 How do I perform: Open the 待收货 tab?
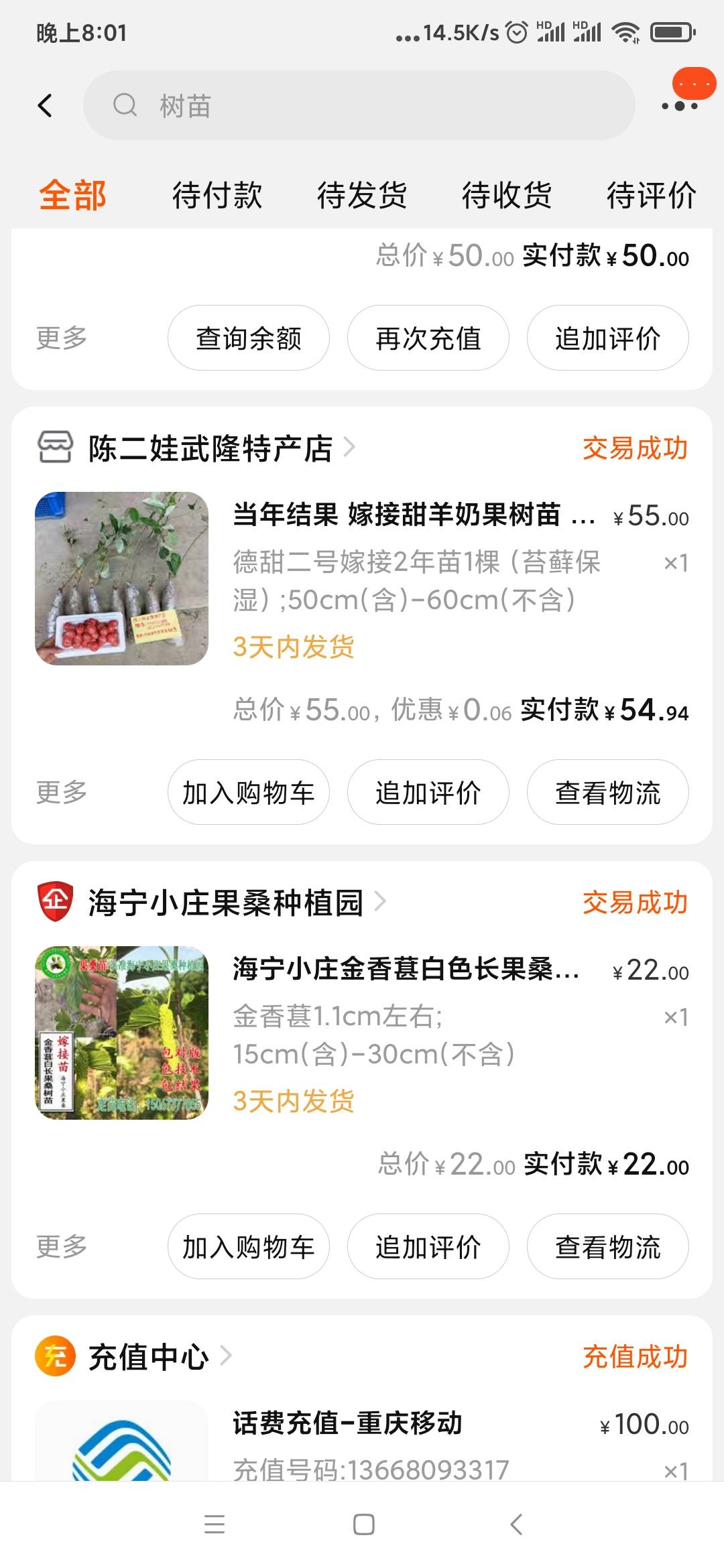[507, 196]
